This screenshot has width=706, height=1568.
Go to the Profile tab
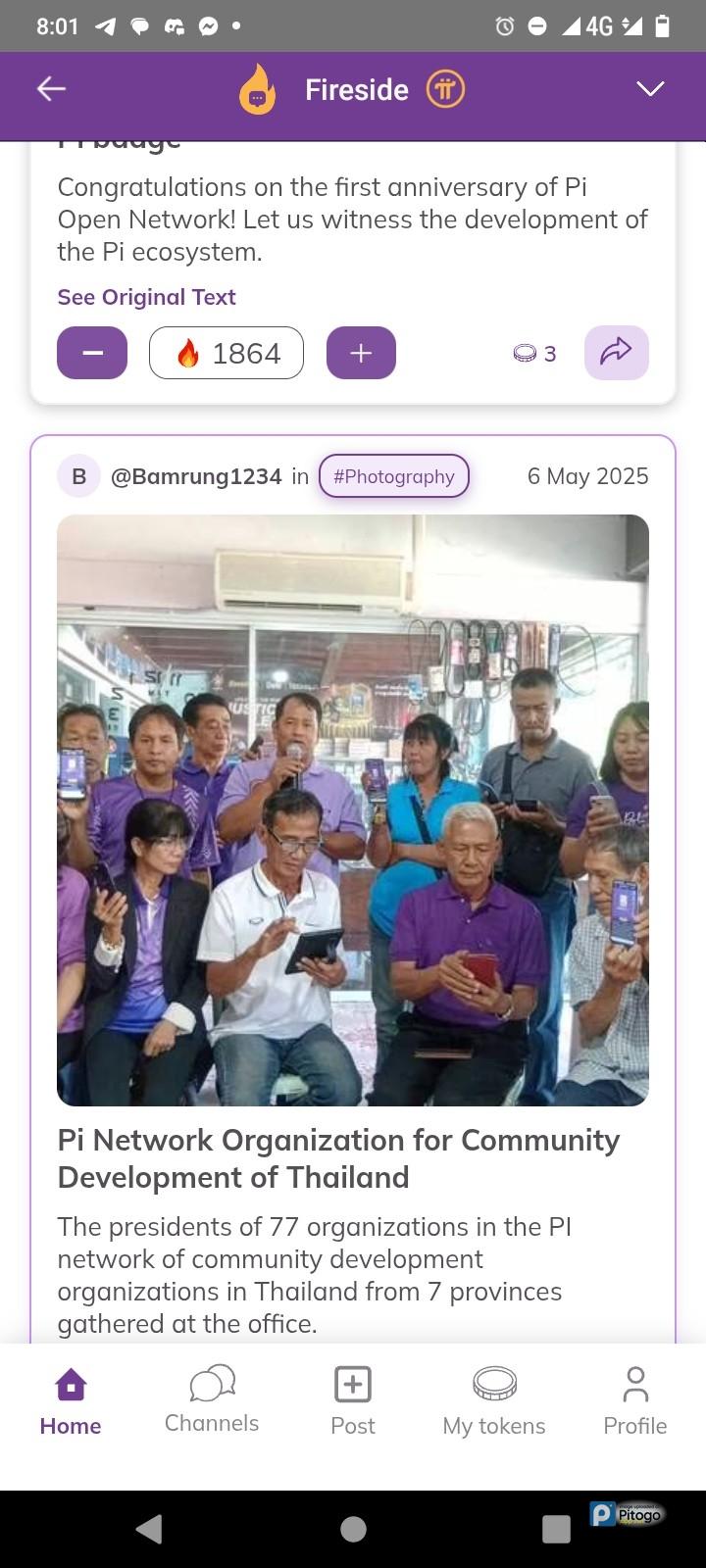tap(634, 1399)
